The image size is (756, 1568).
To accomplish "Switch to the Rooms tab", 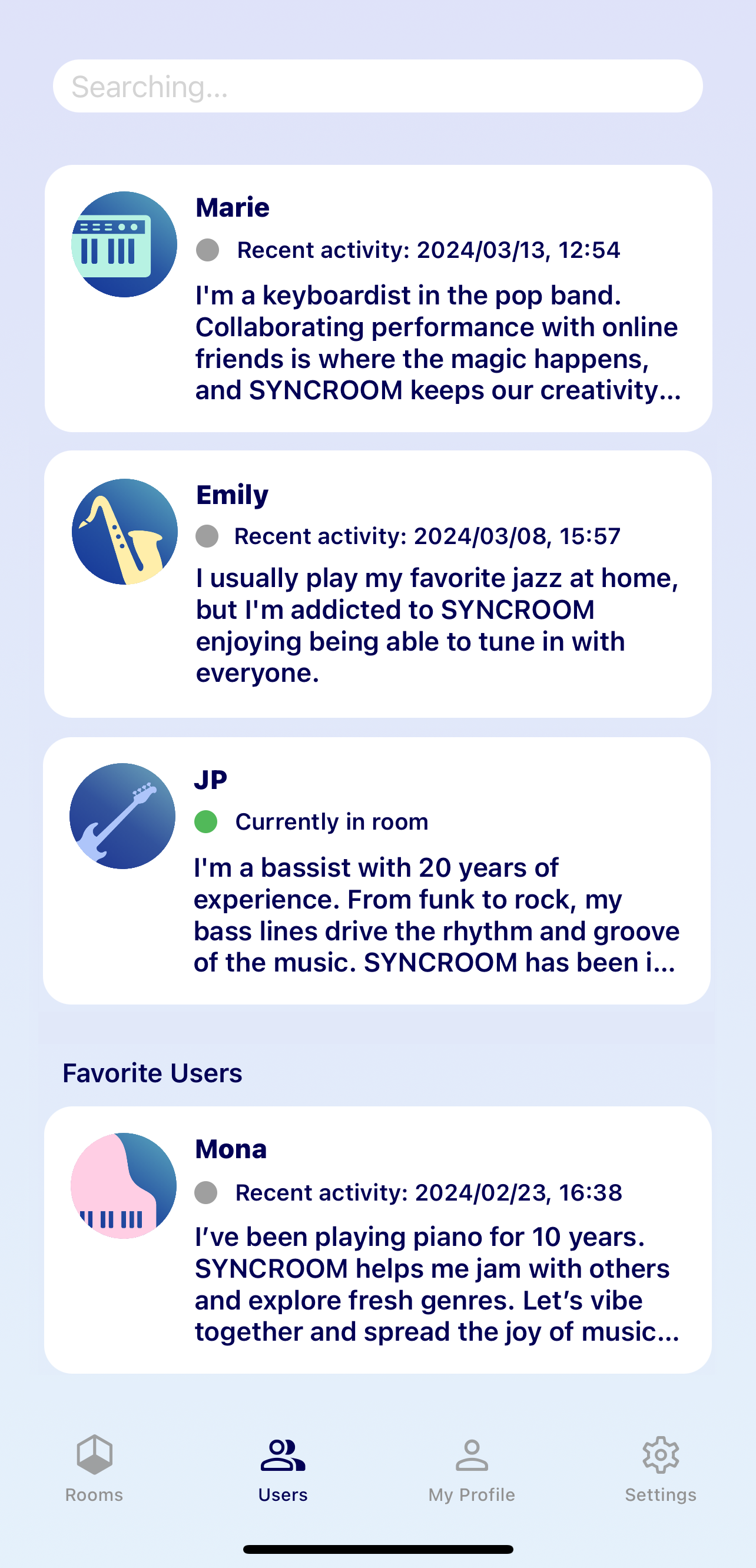I will [94, 1468].
